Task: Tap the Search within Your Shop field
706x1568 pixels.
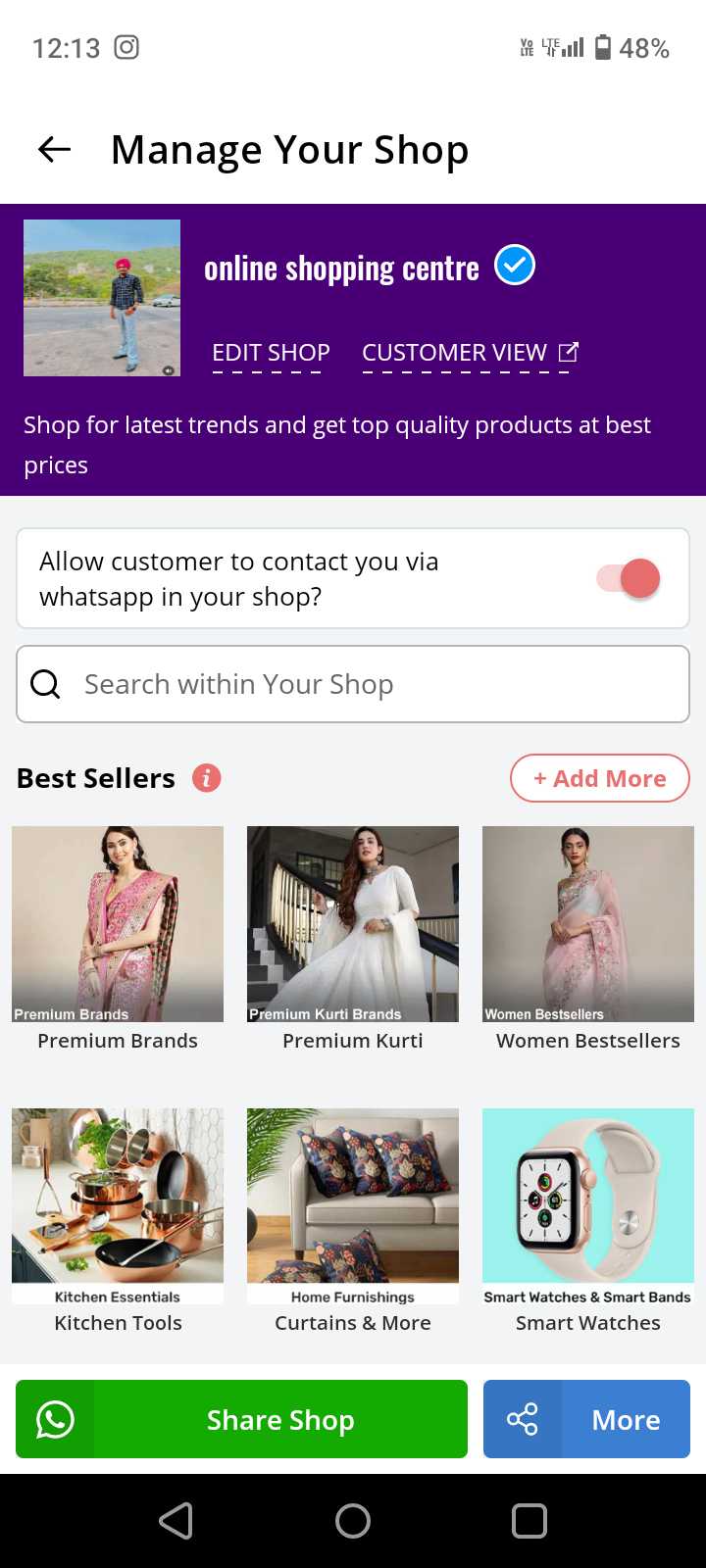Action: tap(353, 684)
